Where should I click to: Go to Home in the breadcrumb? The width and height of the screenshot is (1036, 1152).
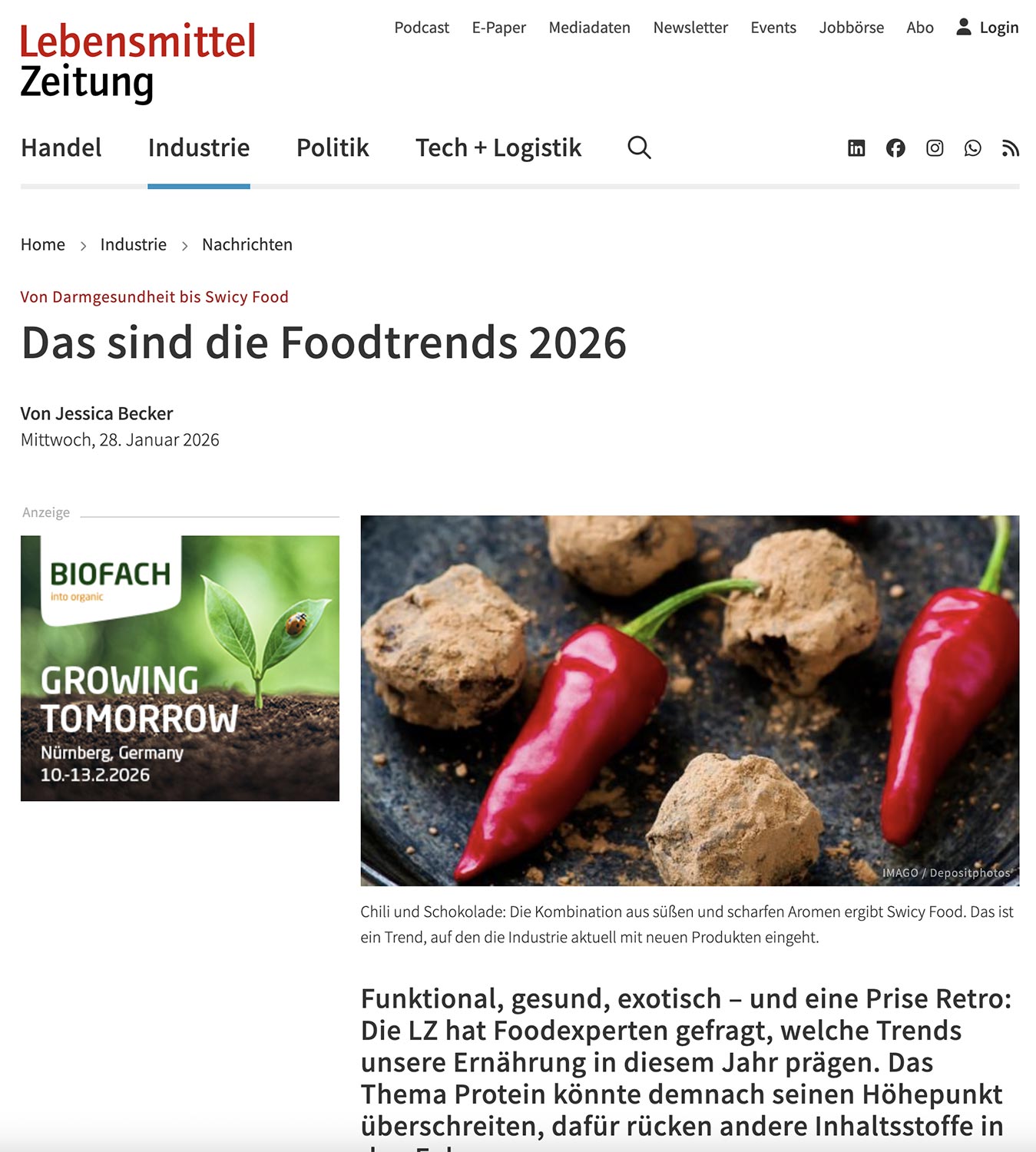click(x=43, y=244)
